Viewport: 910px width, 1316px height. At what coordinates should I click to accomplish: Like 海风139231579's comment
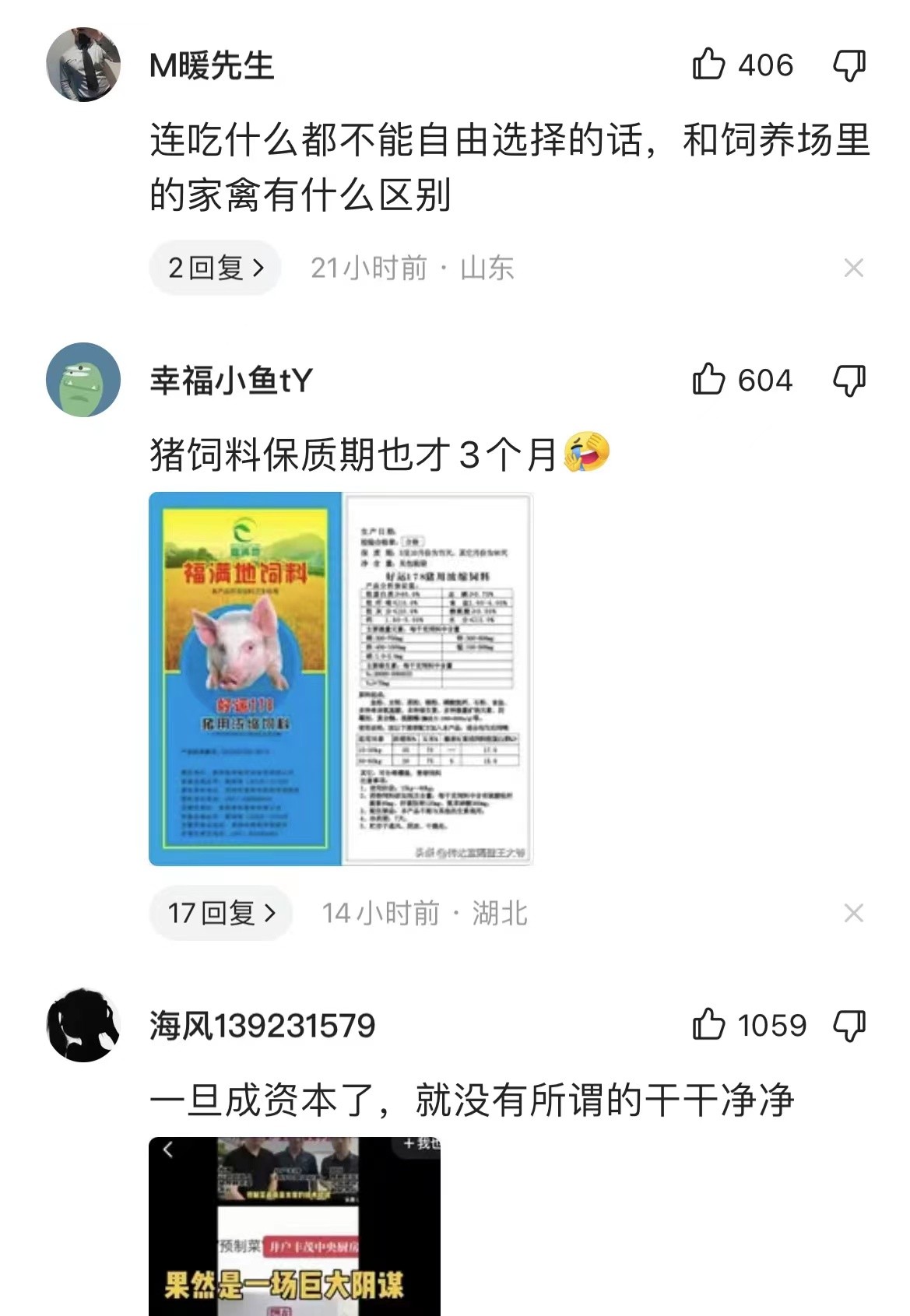click(708, 1025)
